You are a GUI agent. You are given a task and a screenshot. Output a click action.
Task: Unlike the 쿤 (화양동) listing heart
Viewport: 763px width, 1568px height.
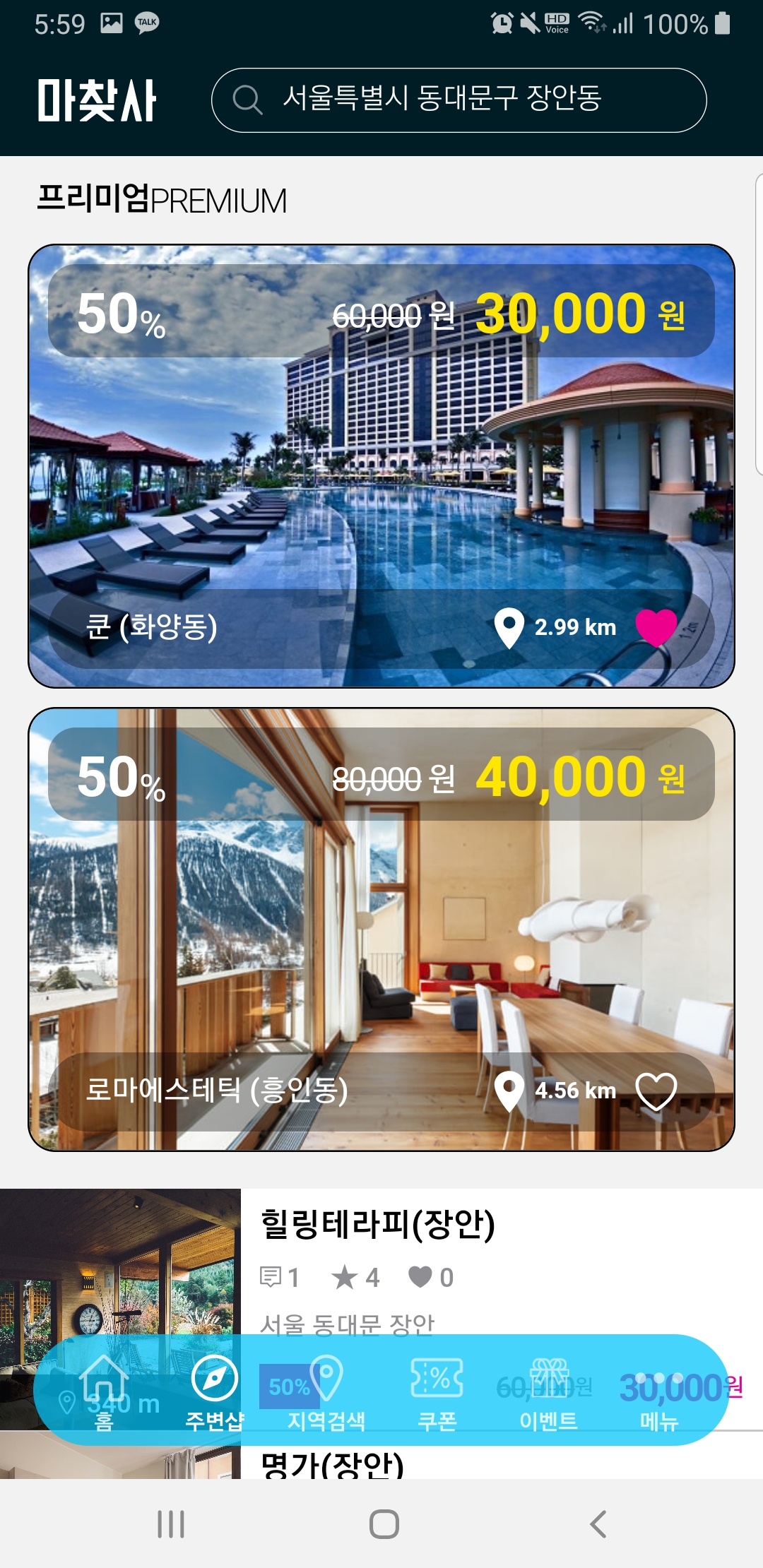pyautogui.click(x=656, y=627)
